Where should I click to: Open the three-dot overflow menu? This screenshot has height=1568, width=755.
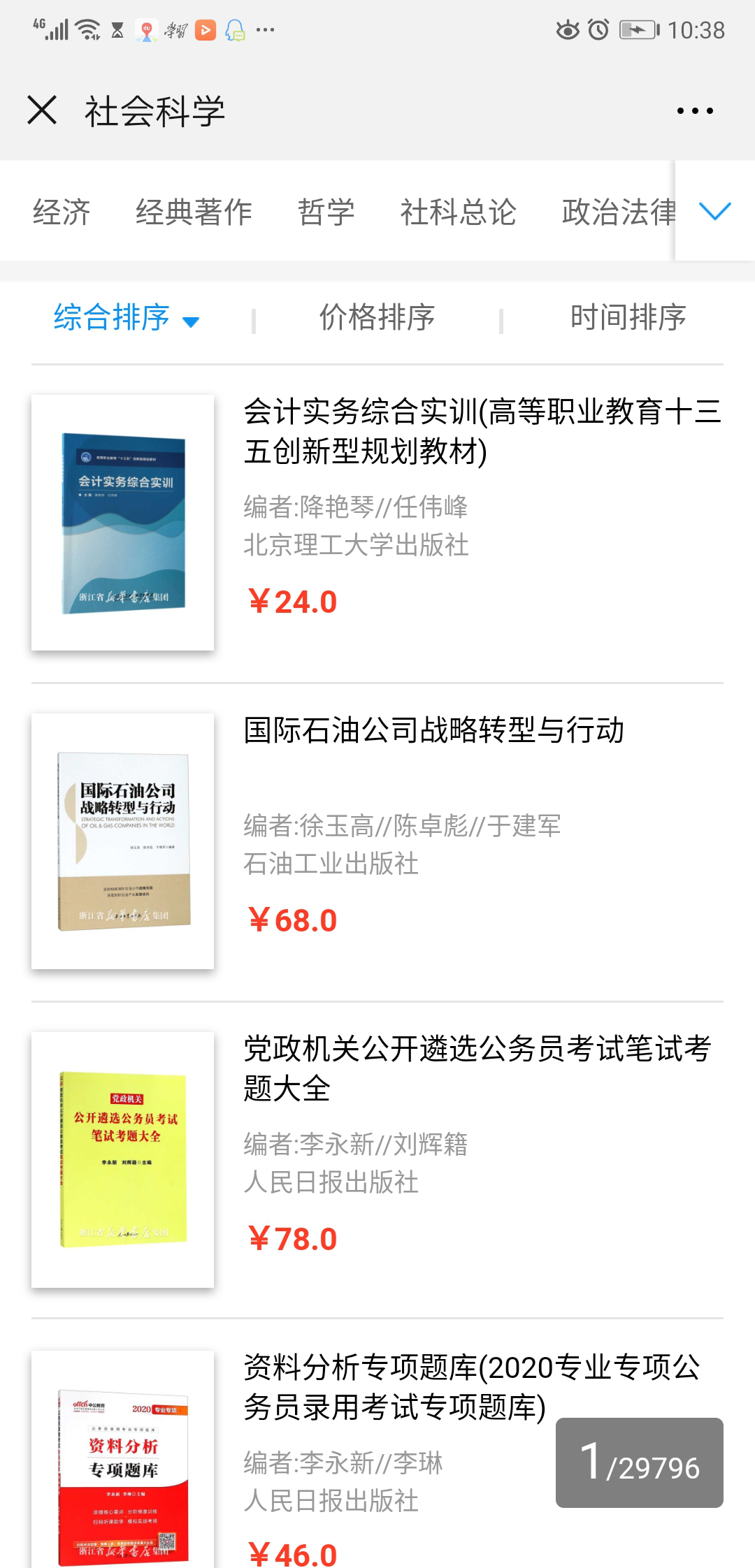pos(695,110)
